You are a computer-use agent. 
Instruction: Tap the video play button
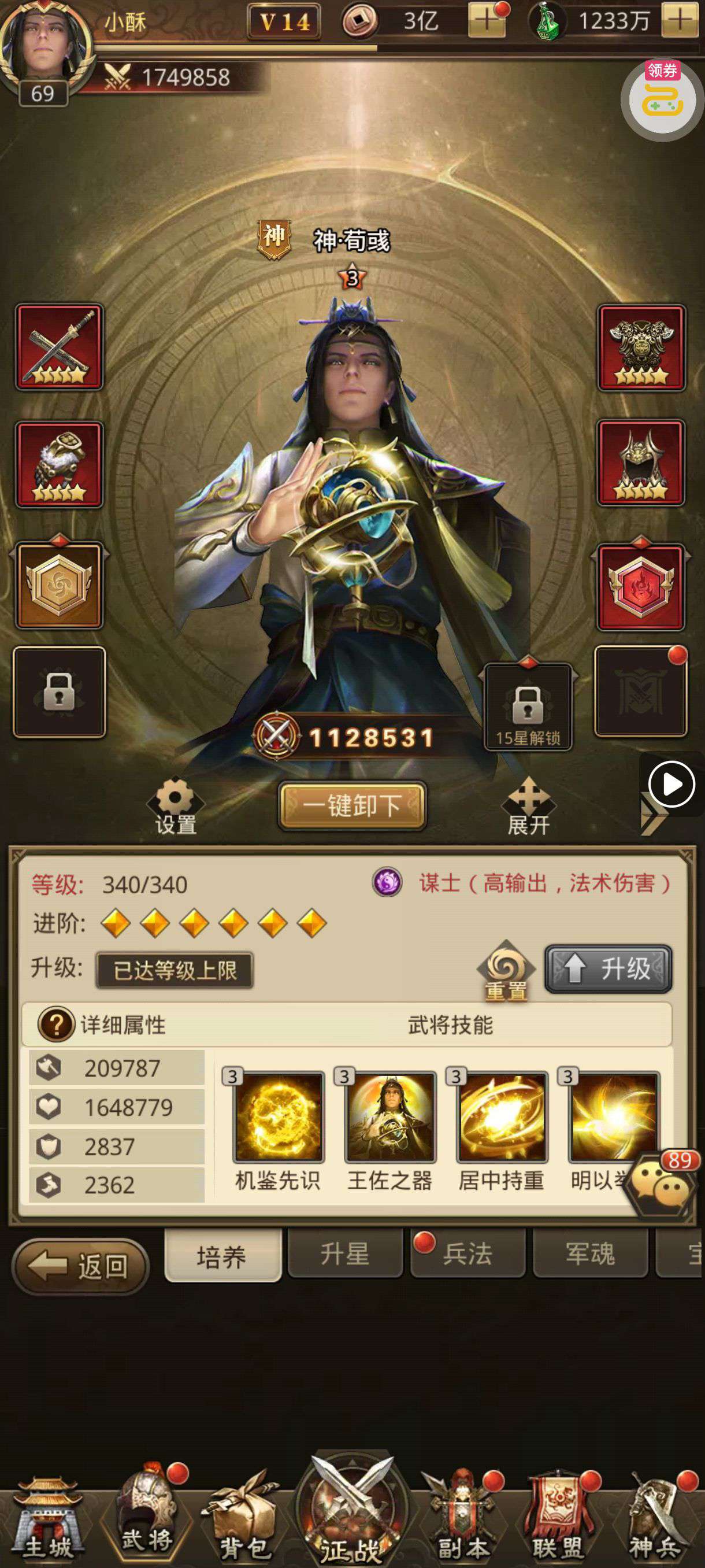[671, 784]
